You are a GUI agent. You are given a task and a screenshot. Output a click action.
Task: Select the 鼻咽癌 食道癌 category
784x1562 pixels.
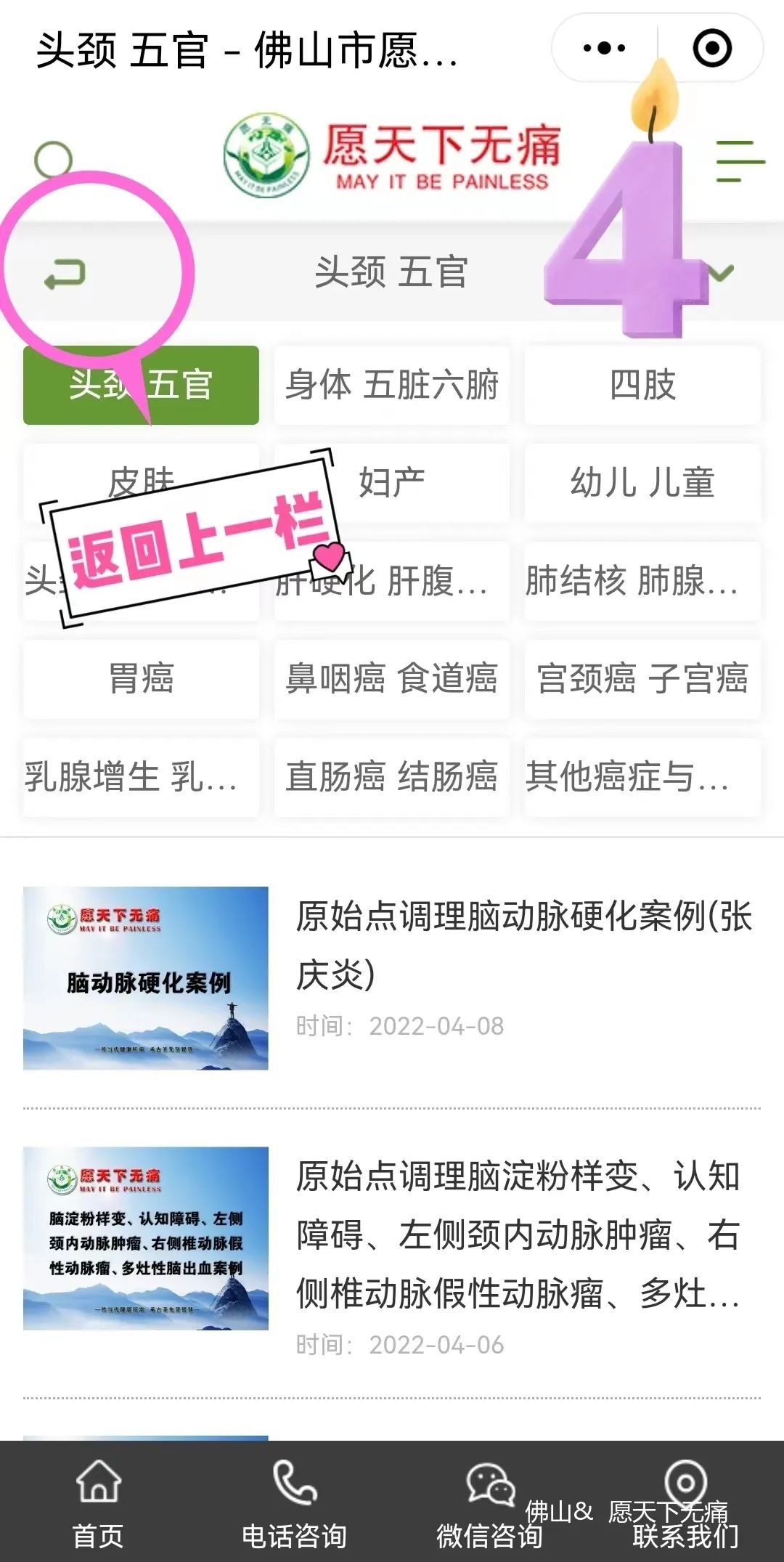click(x=391, y=679)
